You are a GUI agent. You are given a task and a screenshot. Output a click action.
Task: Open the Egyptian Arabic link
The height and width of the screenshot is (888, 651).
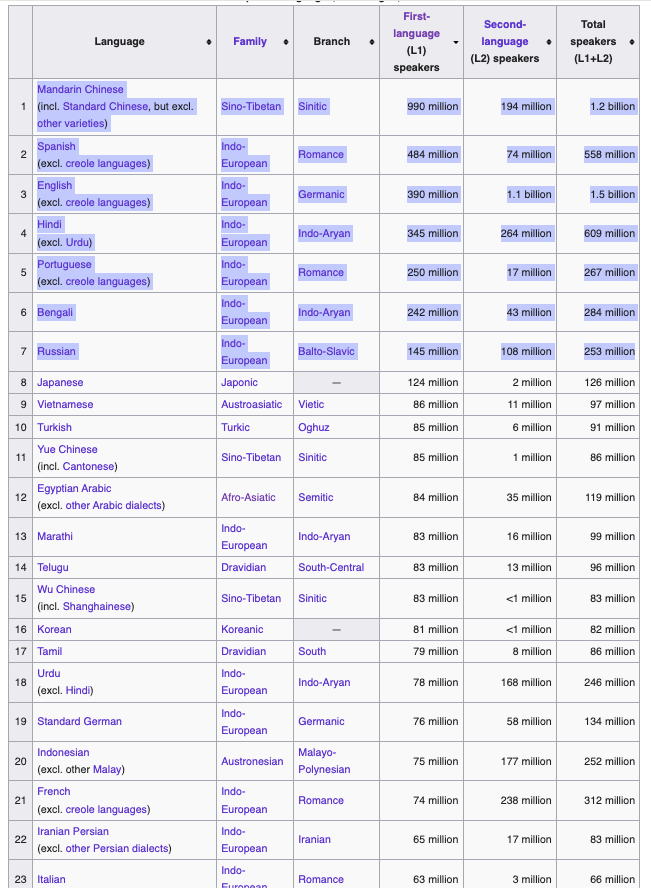click(74, 489)
